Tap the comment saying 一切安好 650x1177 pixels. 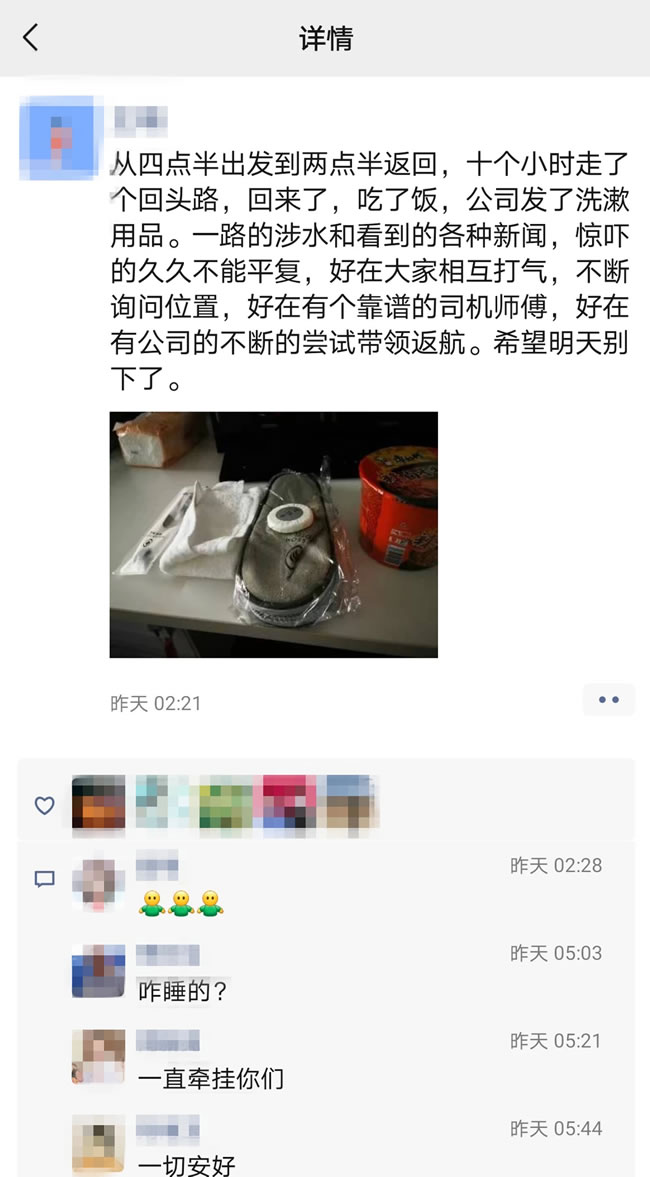coord(187,1164)
